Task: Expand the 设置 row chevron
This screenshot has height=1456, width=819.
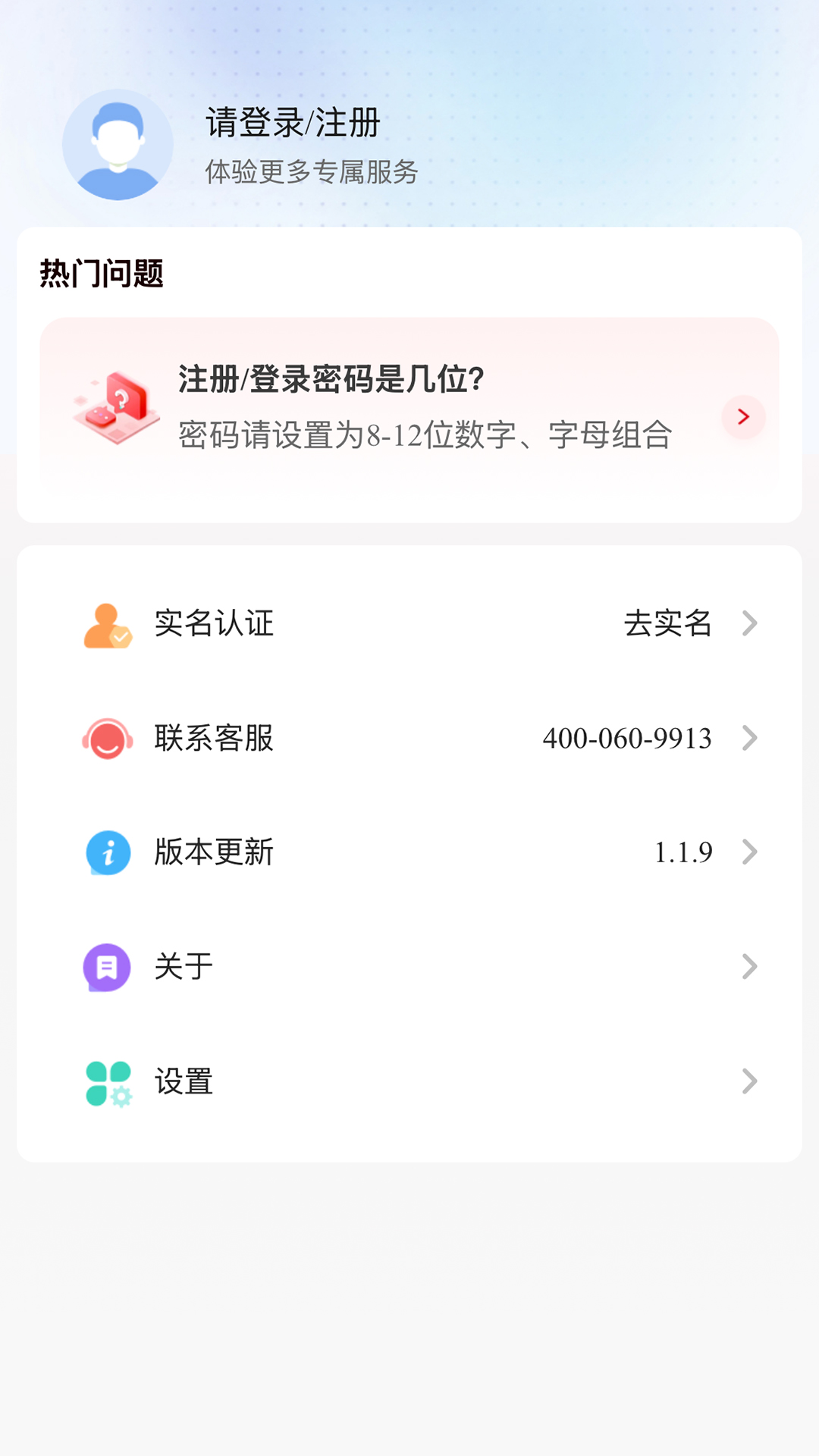Action: coord(750,1082)
